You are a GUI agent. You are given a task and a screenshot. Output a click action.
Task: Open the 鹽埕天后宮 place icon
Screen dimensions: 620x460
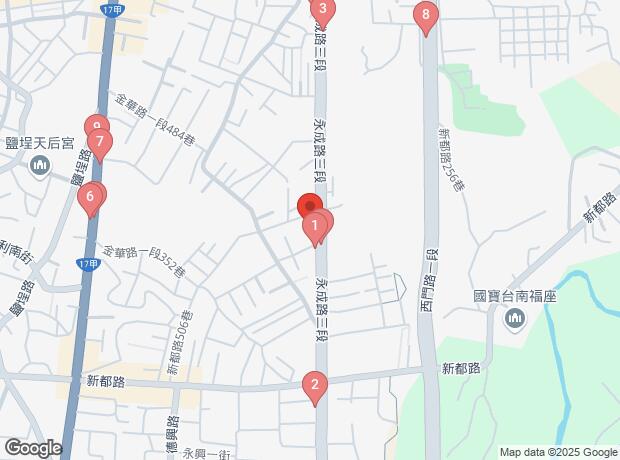click(40, 165)
